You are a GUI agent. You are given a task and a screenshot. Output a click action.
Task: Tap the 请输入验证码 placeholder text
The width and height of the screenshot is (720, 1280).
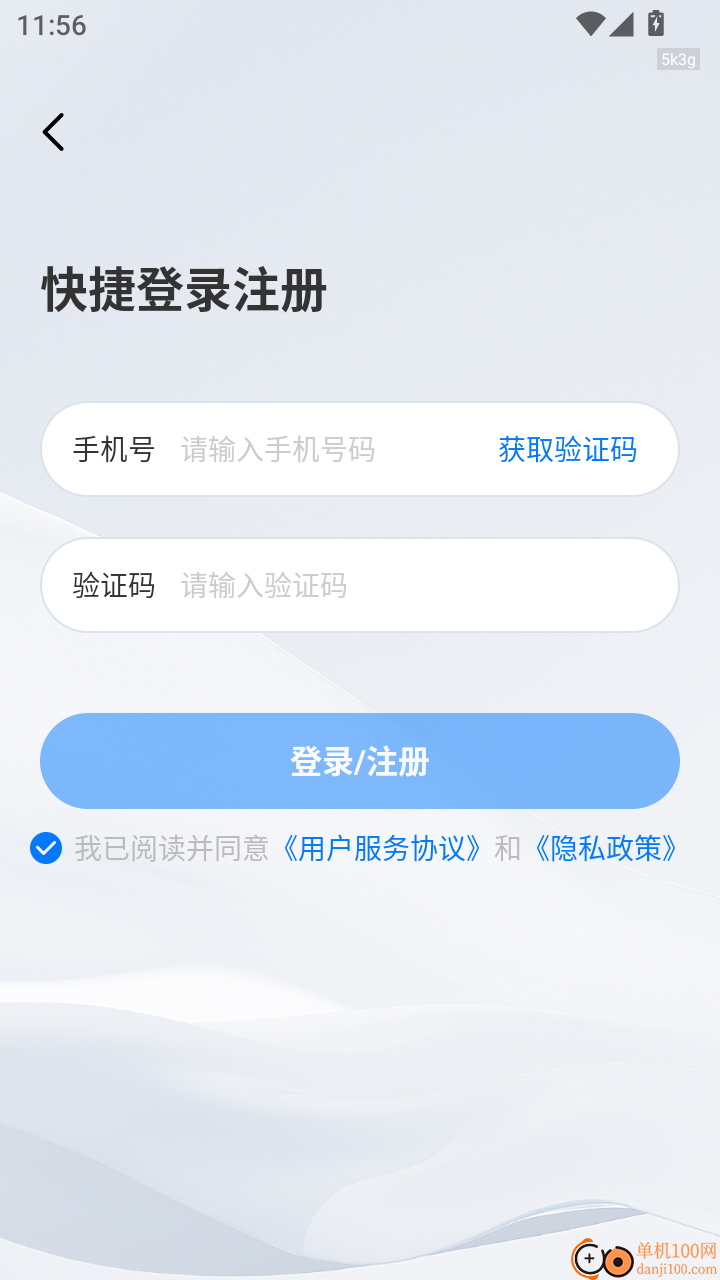[x=264, y=585]
